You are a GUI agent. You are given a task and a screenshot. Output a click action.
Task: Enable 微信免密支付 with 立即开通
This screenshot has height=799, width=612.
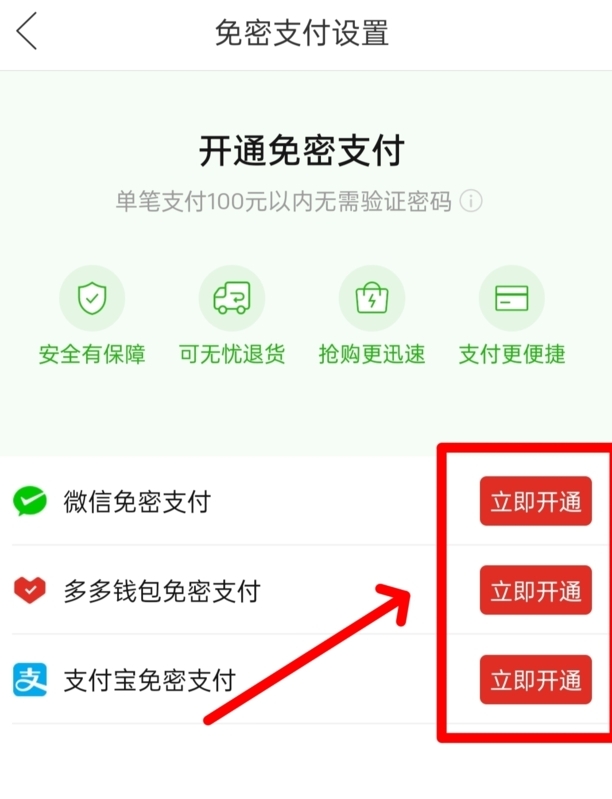click(x=535, y=502)
